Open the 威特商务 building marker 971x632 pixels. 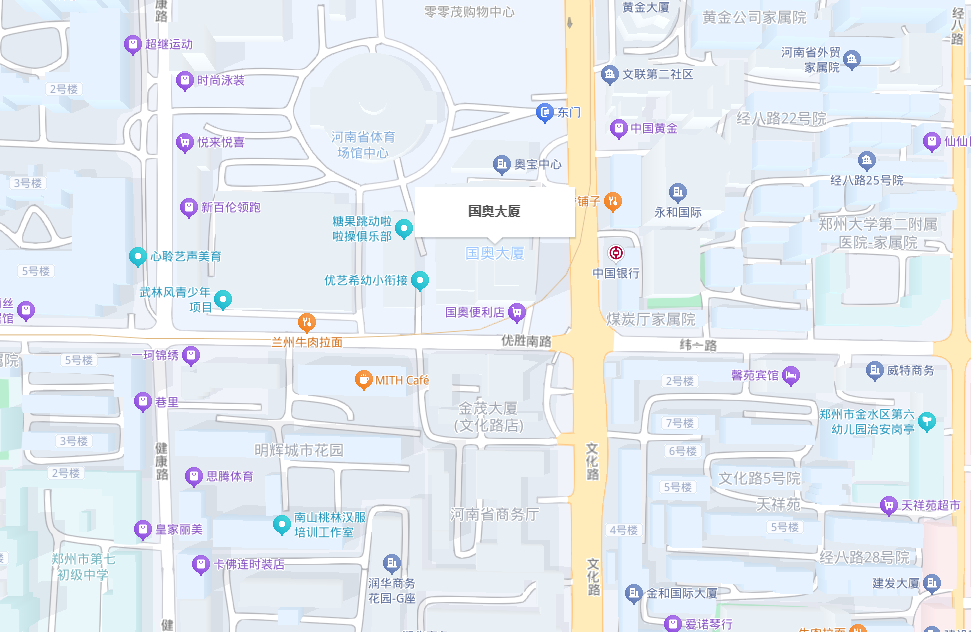click(873, 370)
